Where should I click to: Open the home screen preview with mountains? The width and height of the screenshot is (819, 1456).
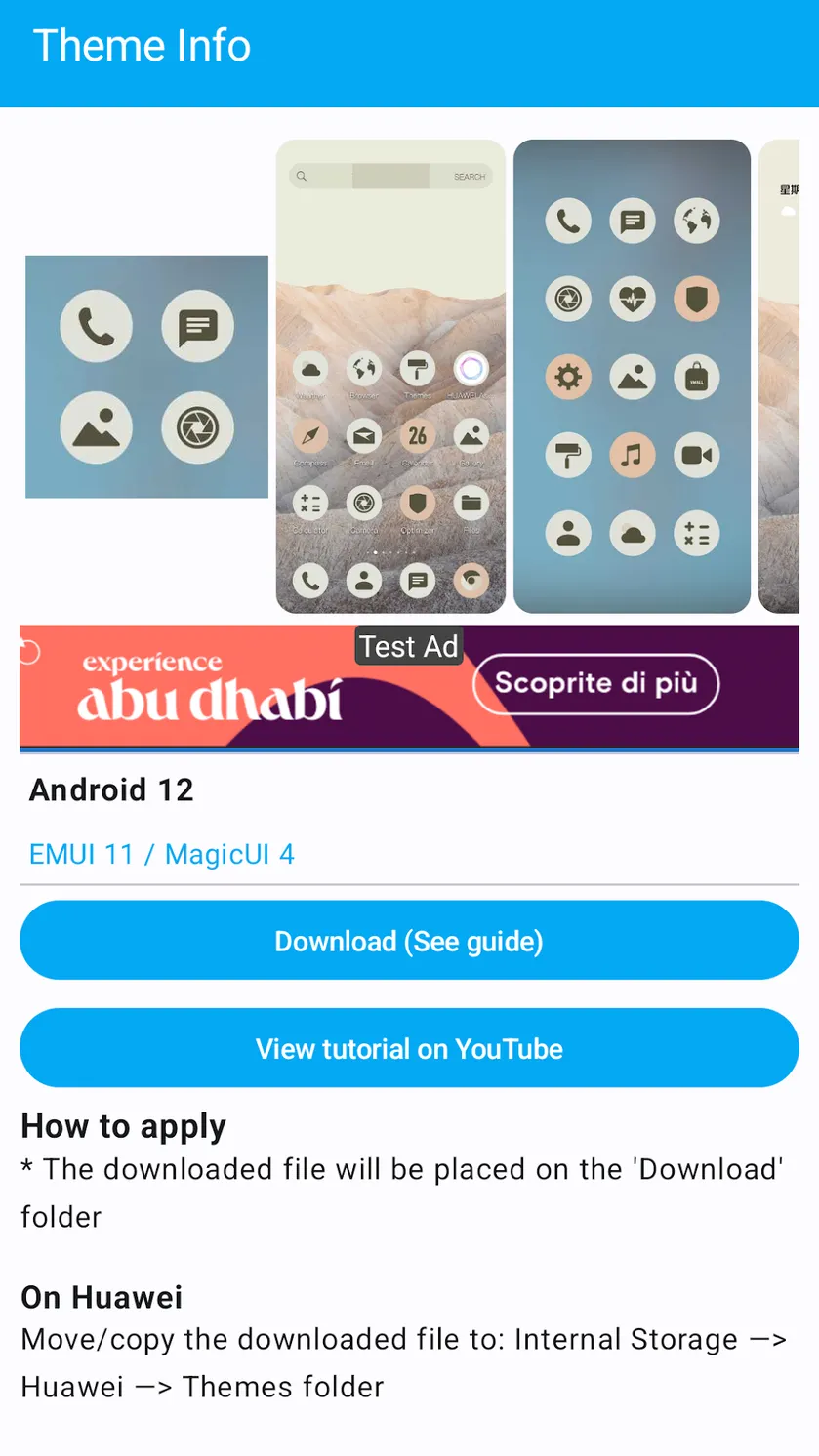pyautogui.click(x=390, y=376)
